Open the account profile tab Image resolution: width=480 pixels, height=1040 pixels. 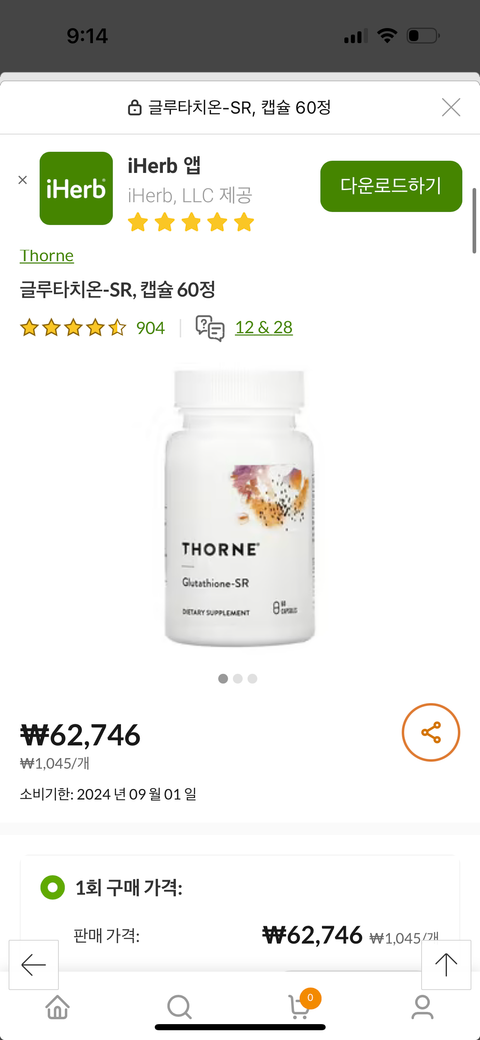tap(422, 1007)
